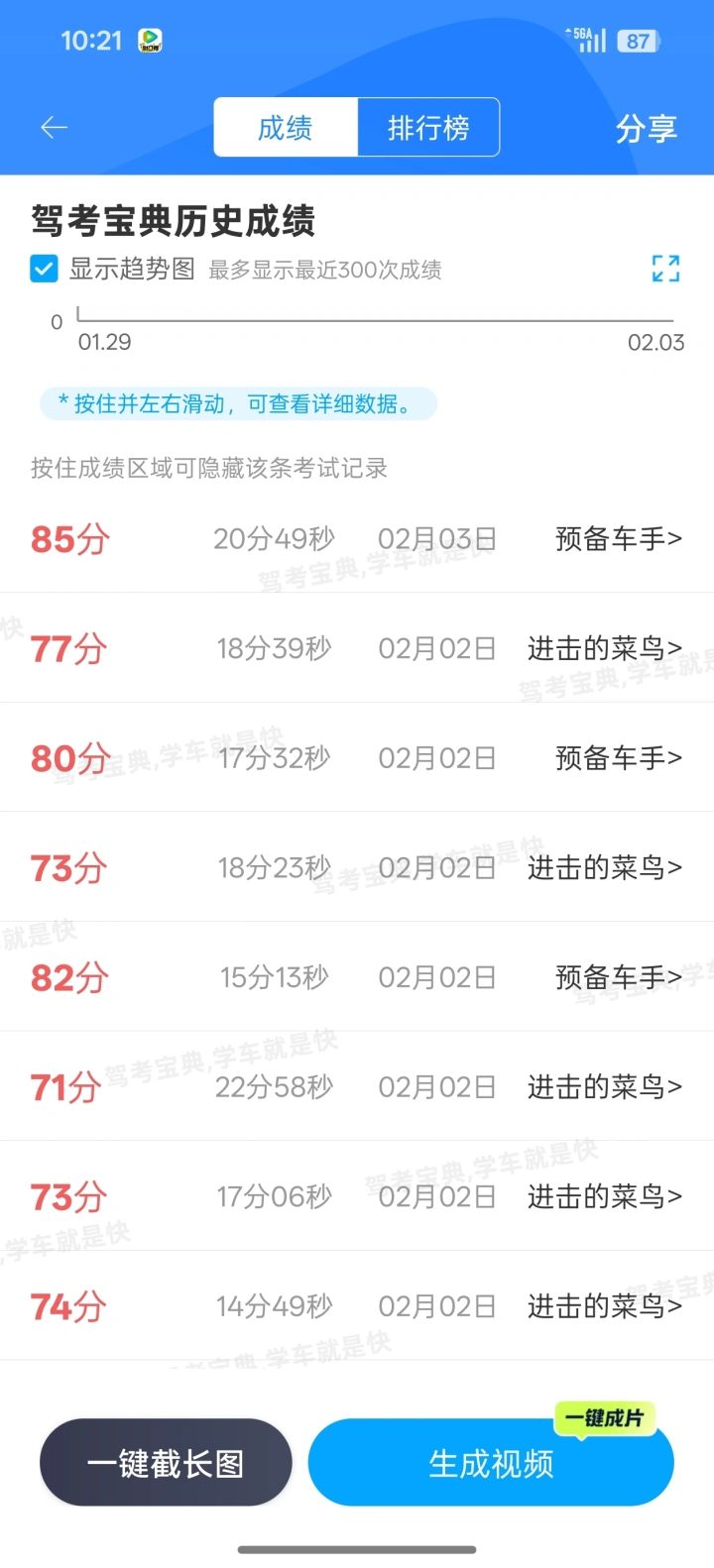Uncheck the 显示趋势图 checkbox
The width and height of the screenshot is (714, 1568).
click(x=45, y=269)
